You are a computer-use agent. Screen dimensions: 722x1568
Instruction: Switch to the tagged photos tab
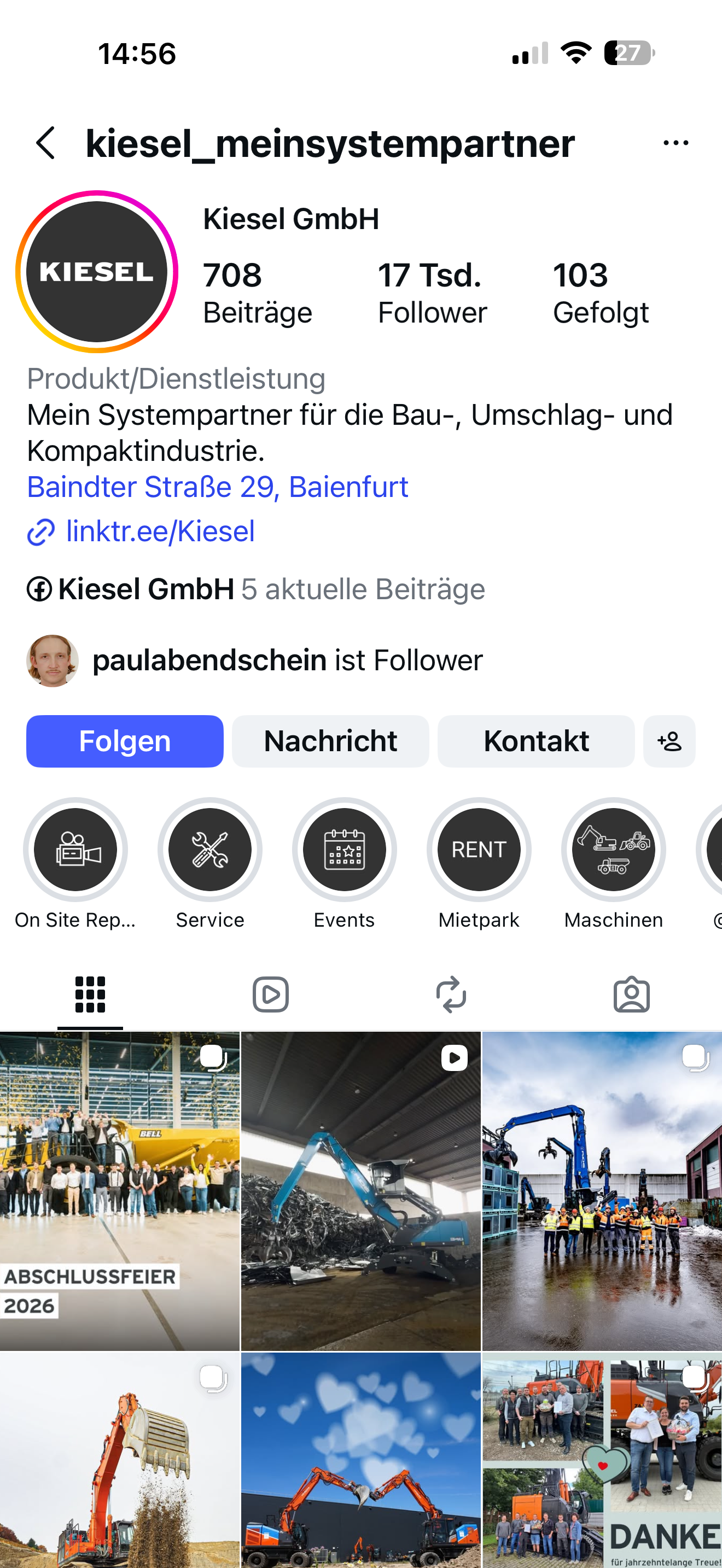[x=631, y=994]
